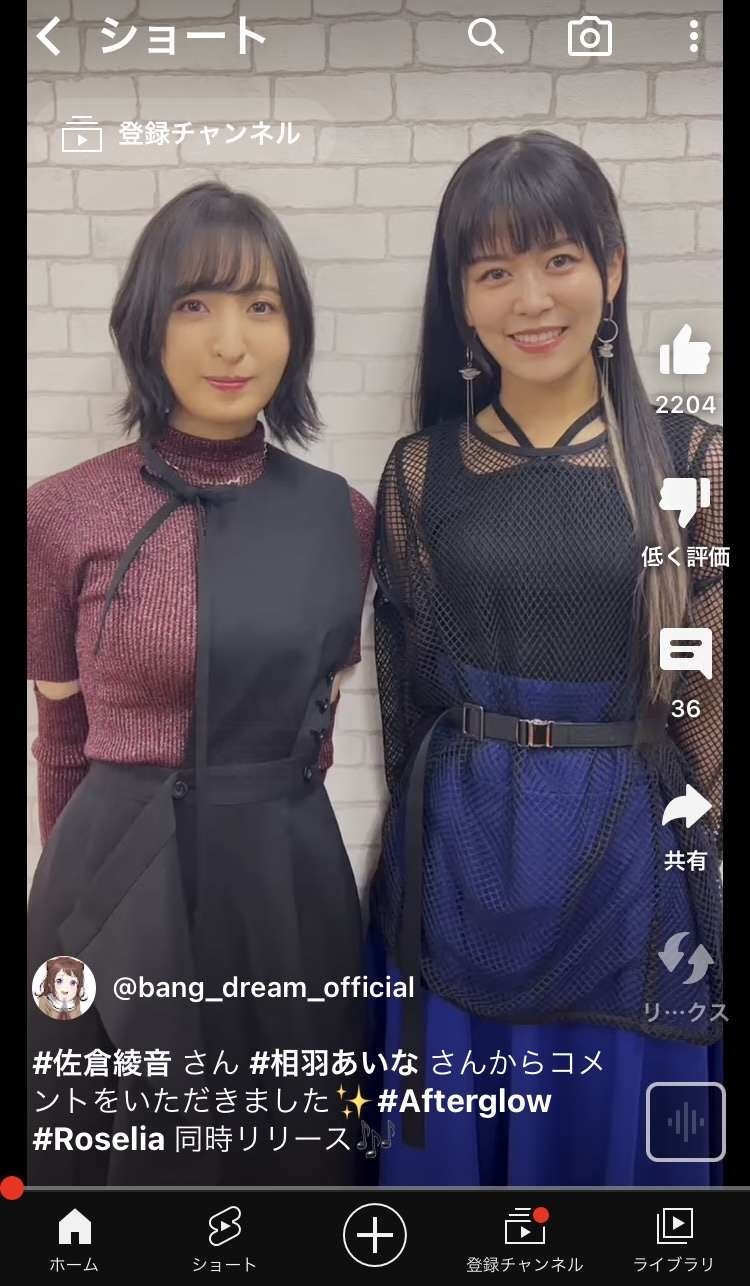Open the #相羽あいな hashtag
Screen dimensions: 750x1286
pos(334,1062)
